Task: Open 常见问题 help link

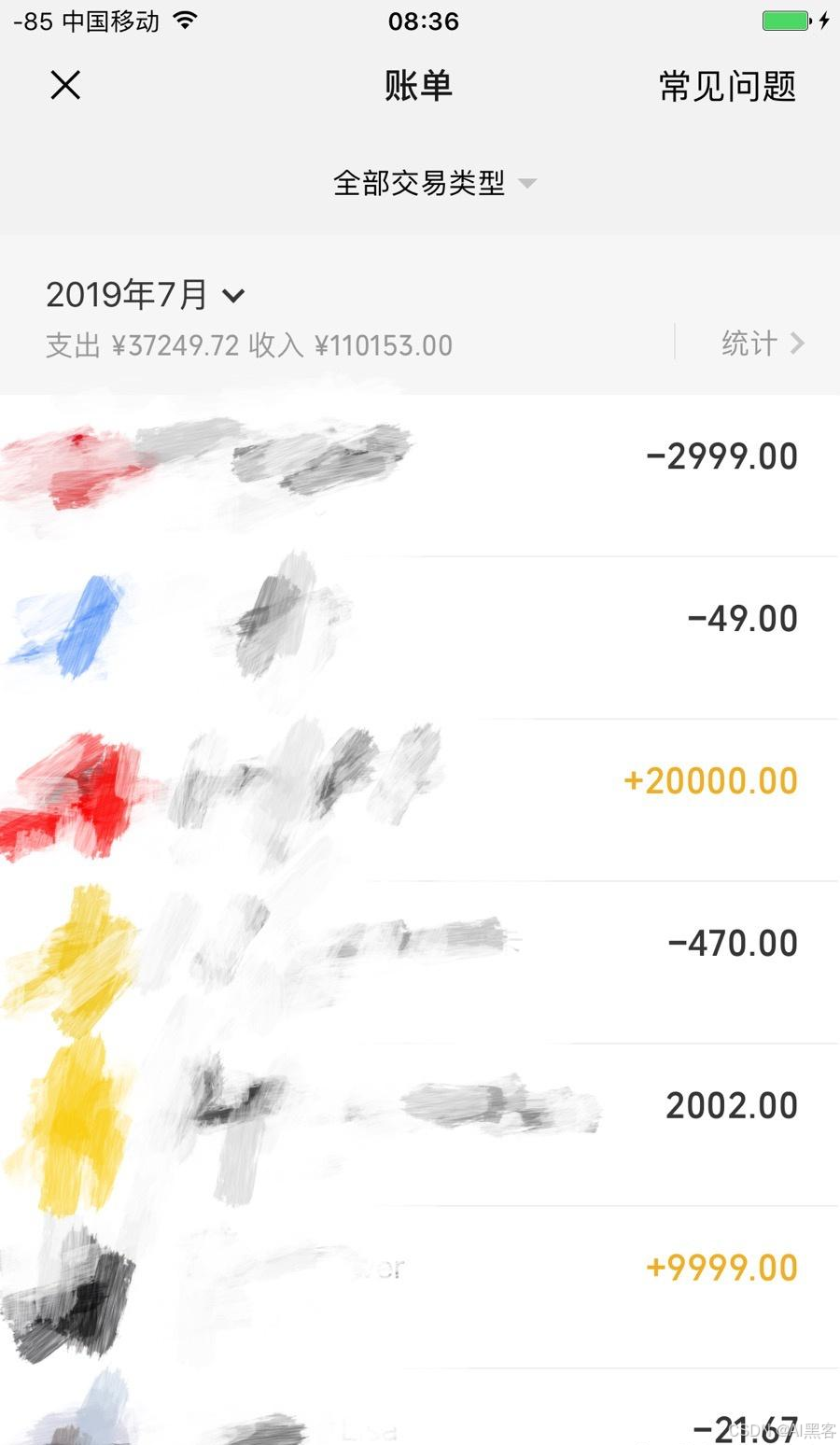Action: tap(727, 87)
